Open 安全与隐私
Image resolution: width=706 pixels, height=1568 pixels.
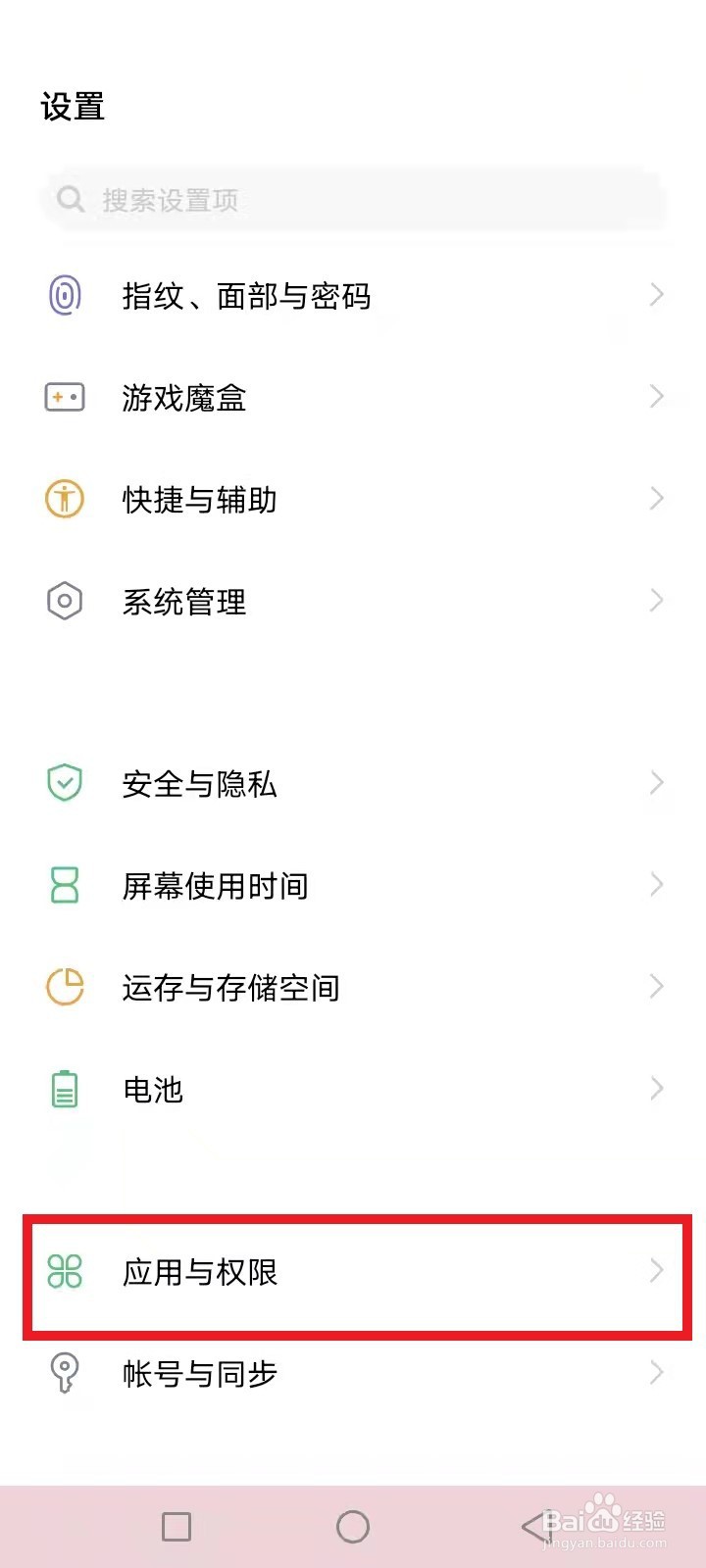click(353, 783)
